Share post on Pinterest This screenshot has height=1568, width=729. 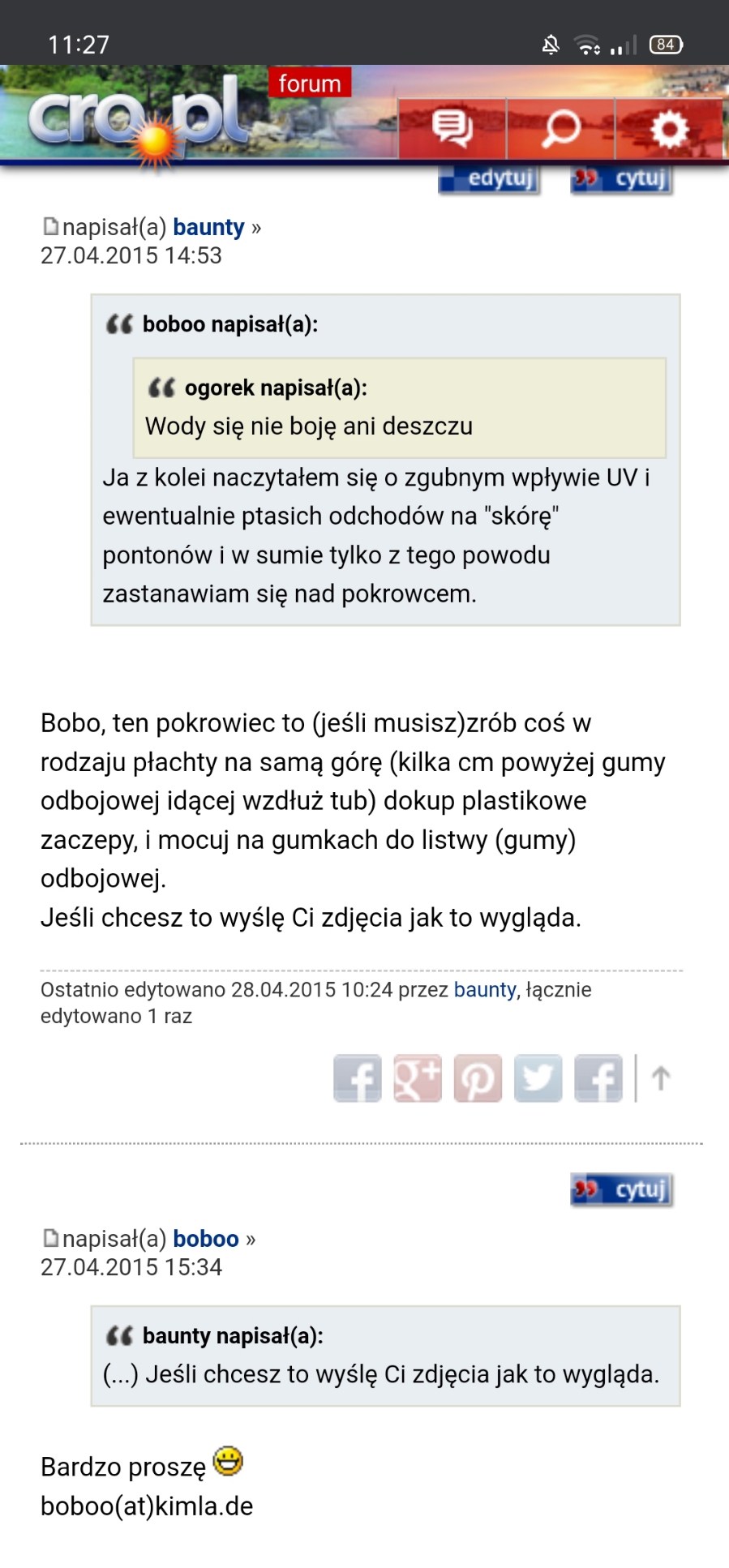point(478,1078)
